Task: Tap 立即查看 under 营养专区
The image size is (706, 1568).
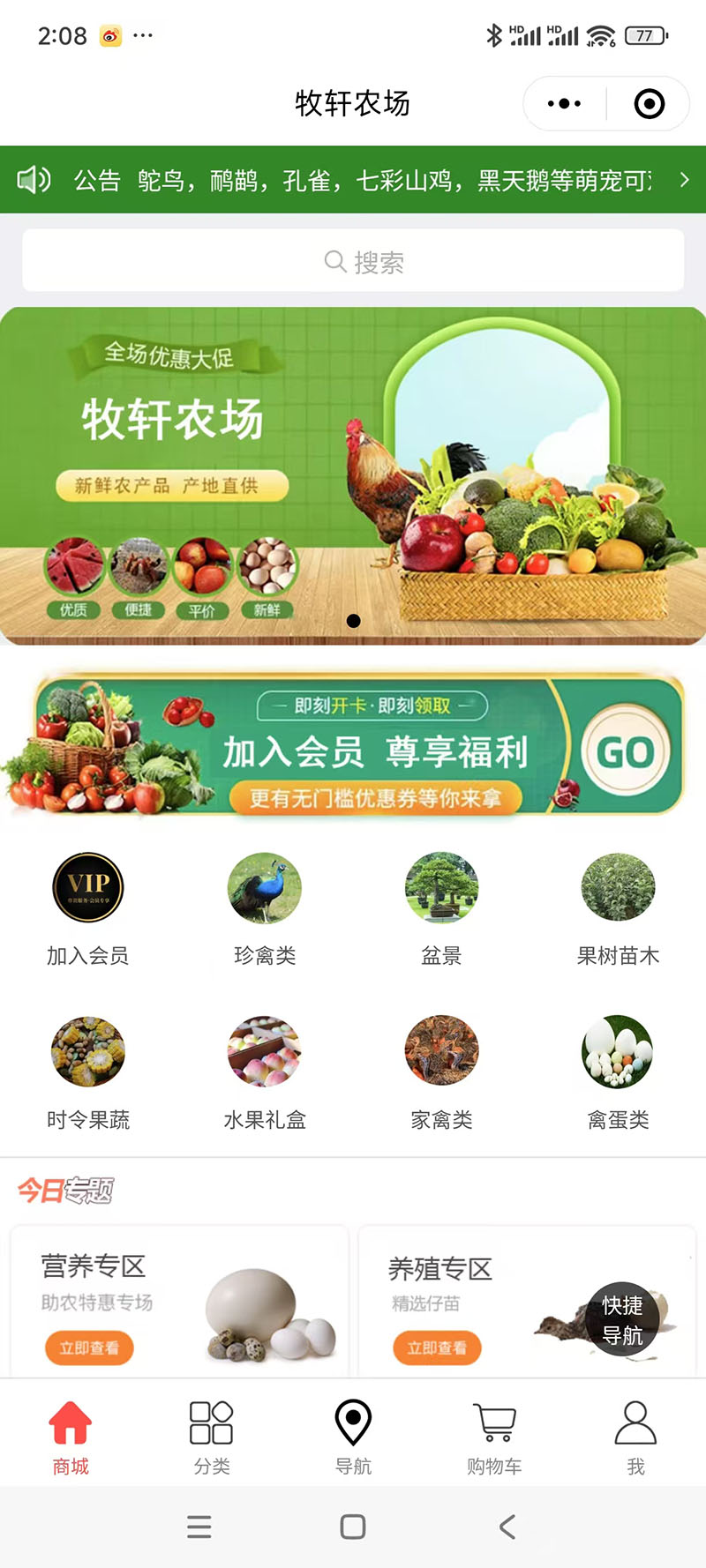Action: click(89, 1348)
